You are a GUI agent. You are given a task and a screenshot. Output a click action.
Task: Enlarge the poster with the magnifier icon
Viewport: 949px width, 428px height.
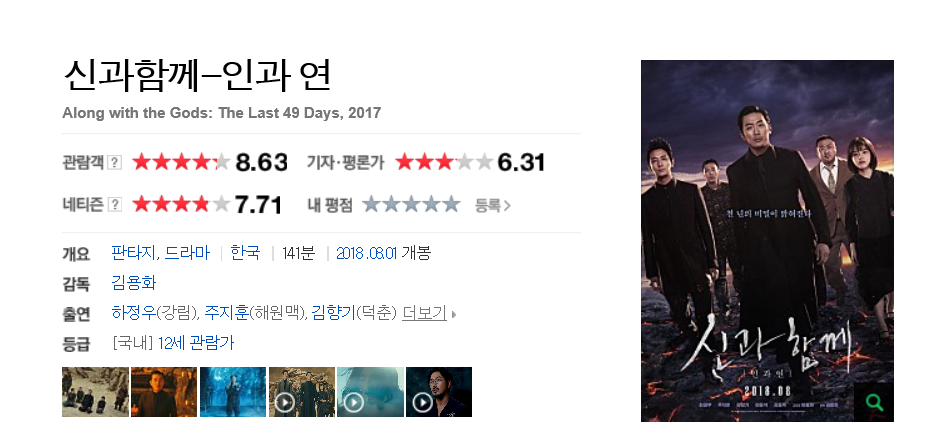(x=874, y=403)
